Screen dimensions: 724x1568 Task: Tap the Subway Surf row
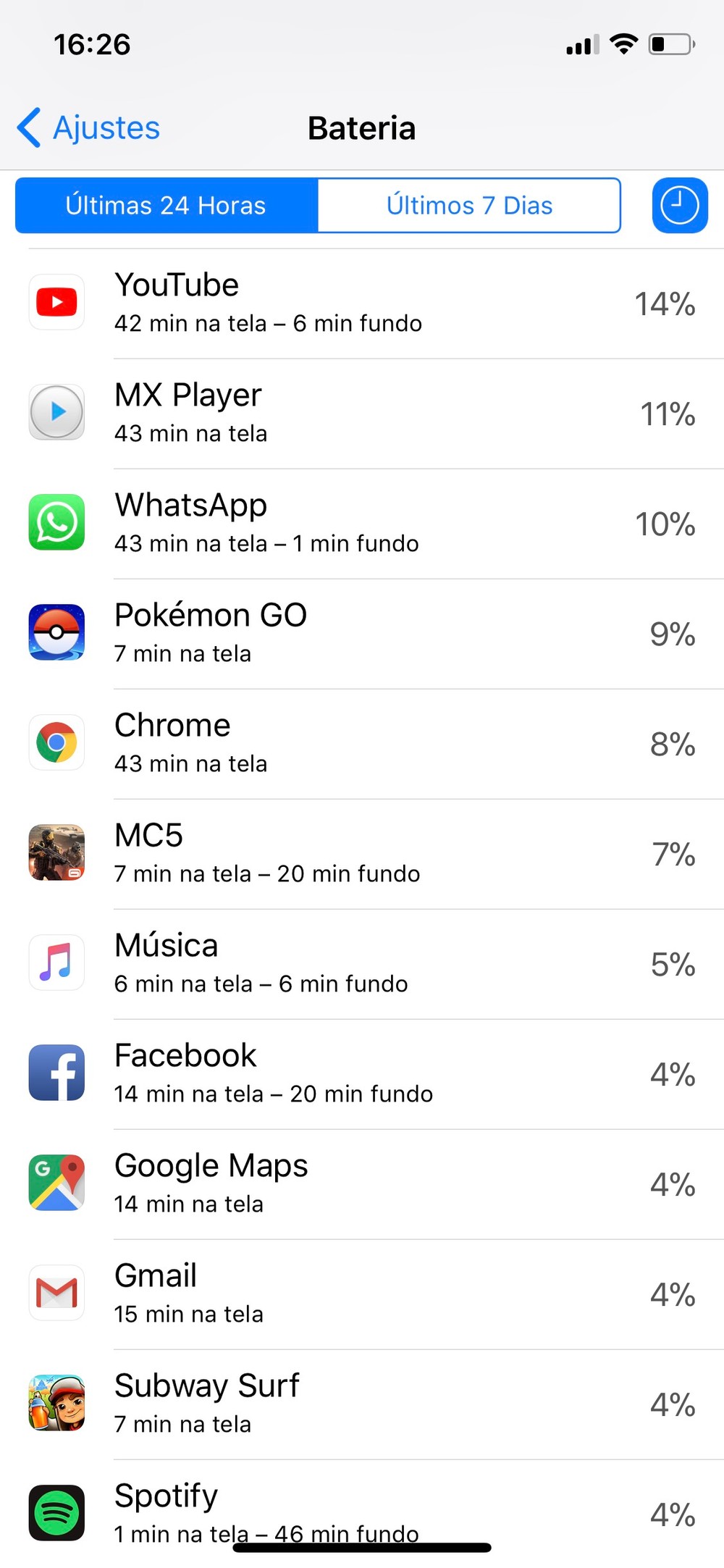click(362, 1404)
